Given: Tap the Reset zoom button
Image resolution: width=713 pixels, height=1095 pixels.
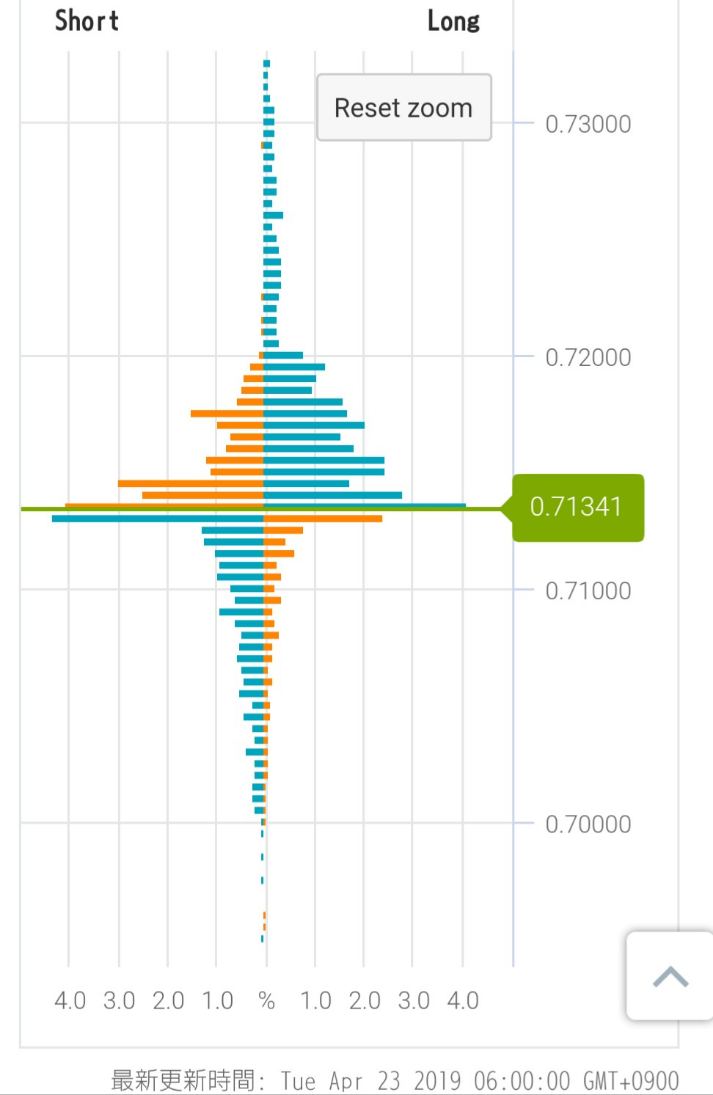Looking at the screenshot, I should pos(403,108).
